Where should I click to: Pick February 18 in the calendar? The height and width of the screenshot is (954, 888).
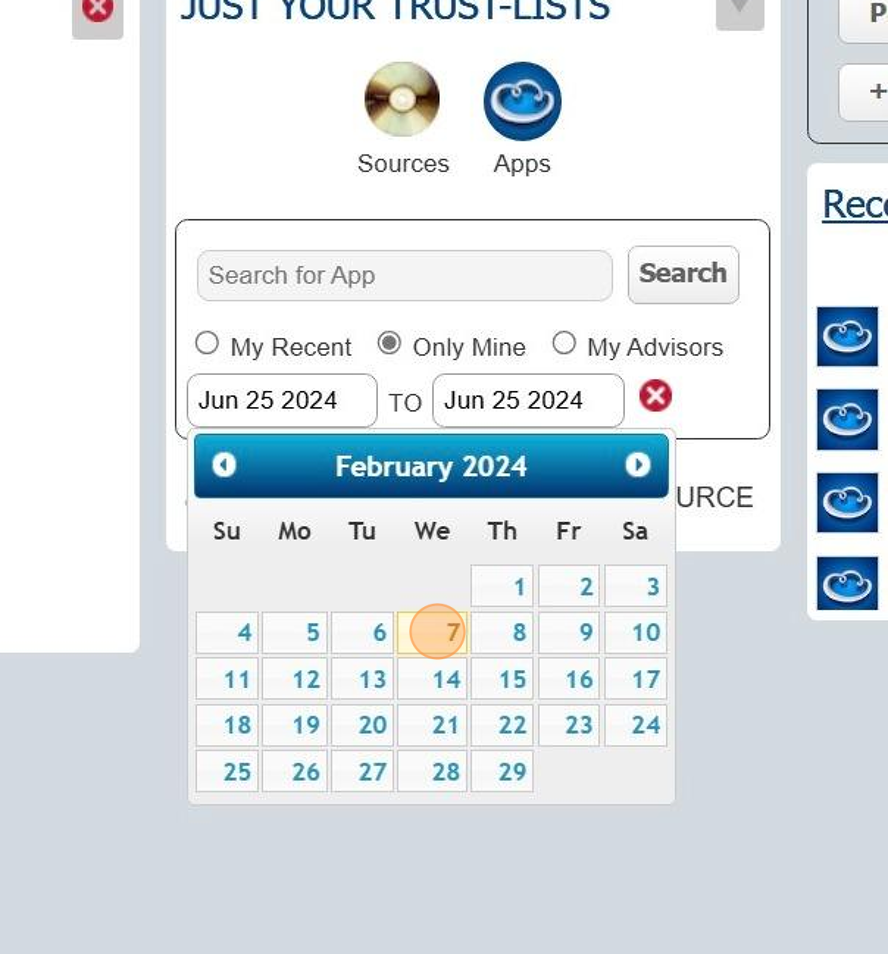pos(228,726)
